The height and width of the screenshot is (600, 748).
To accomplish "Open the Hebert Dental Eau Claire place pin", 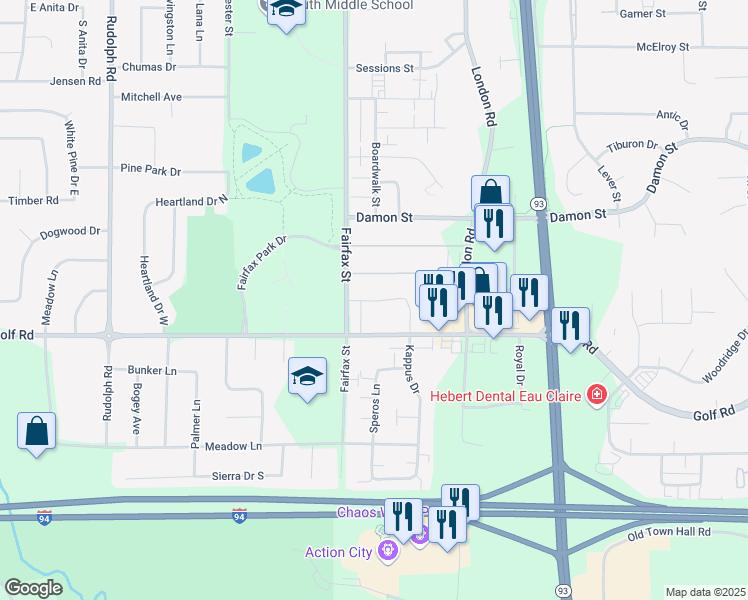I will click(597, 395).
